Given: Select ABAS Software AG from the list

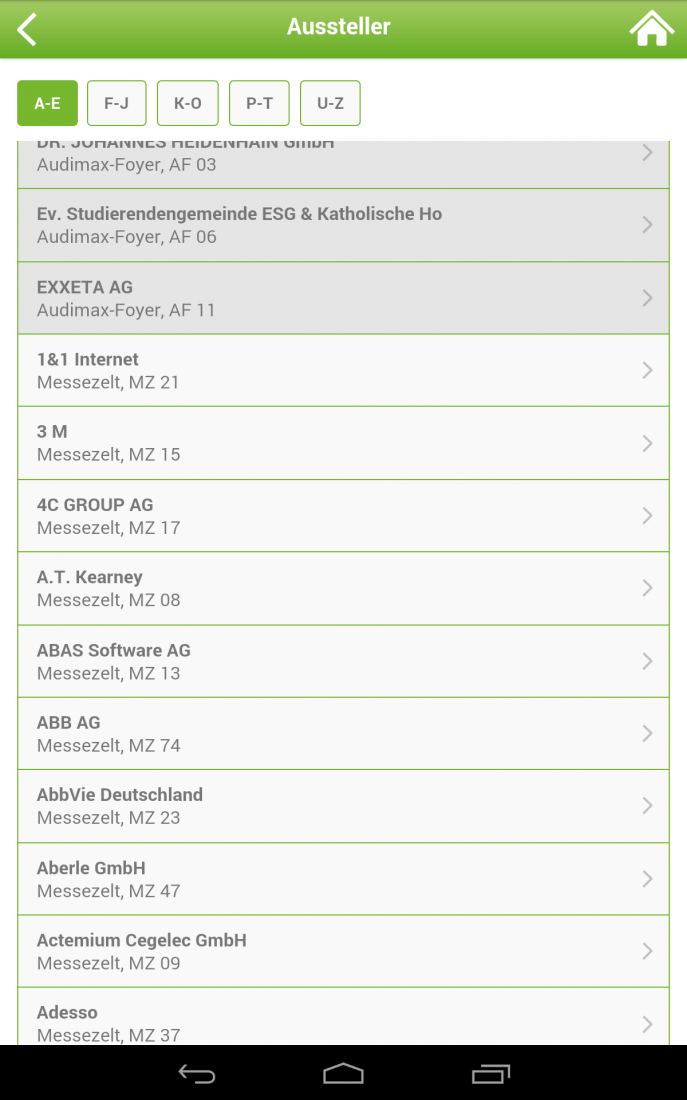Looking at the screenshot, I should [343, 661].
